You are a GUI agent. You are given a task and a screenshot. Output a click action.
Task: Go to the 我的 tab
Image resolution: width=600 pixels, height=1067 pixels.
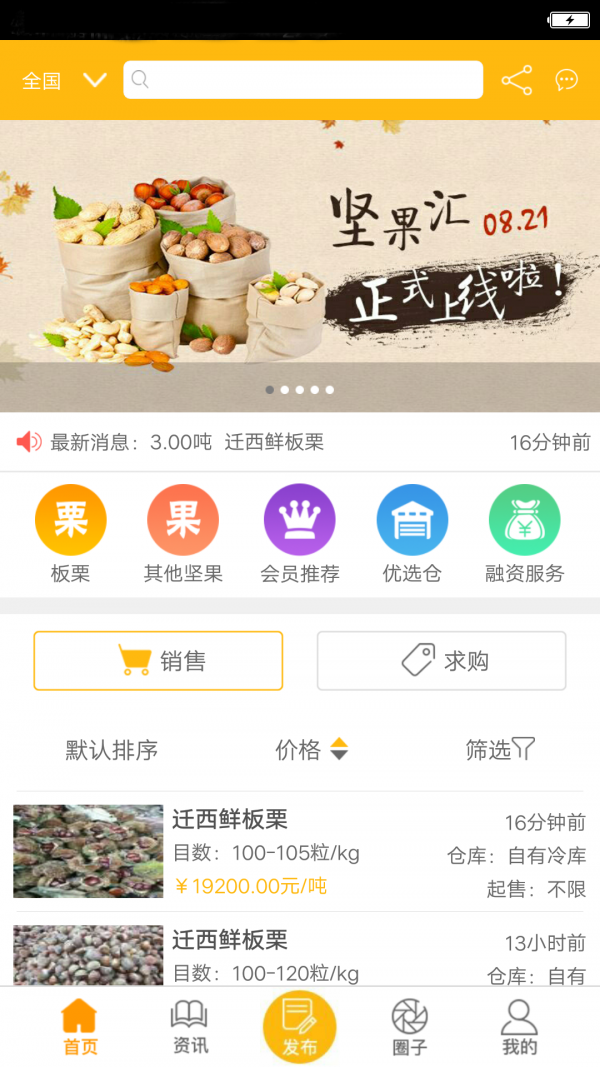tap(519, 1027)
